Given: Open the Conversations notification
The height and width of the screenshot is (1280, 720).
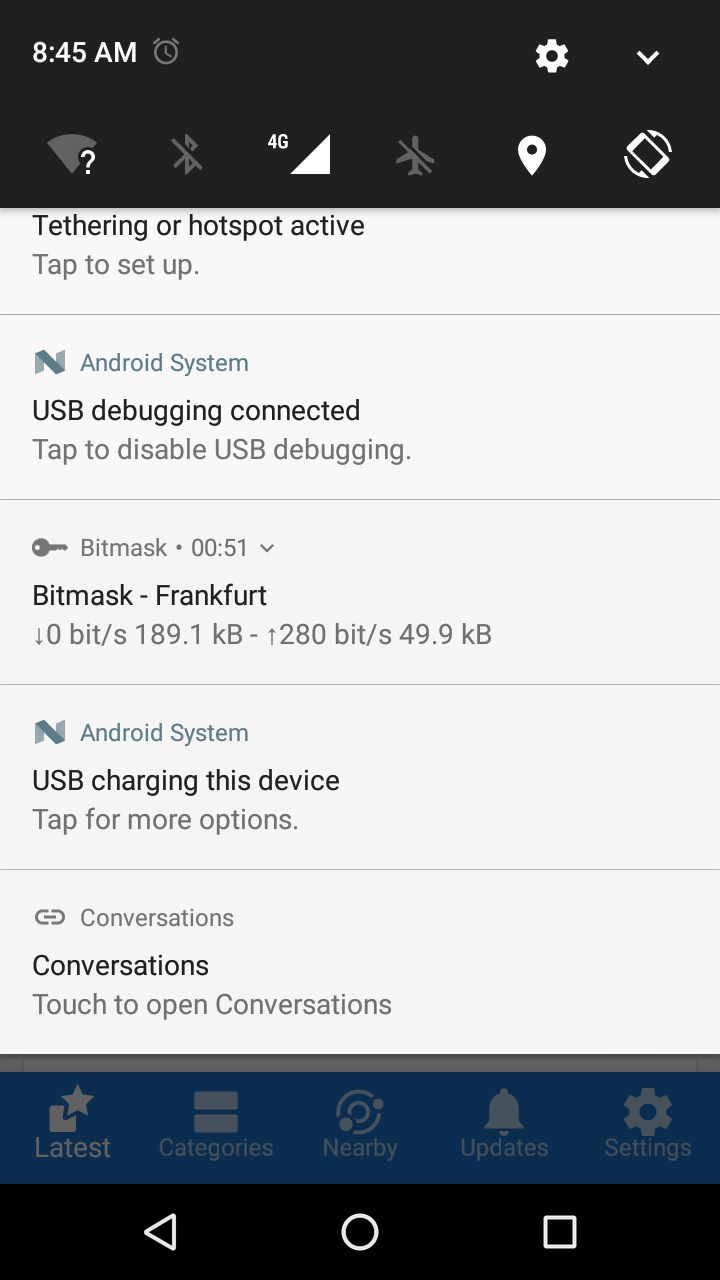Looking at the screenshot, I should coord(360,961).
